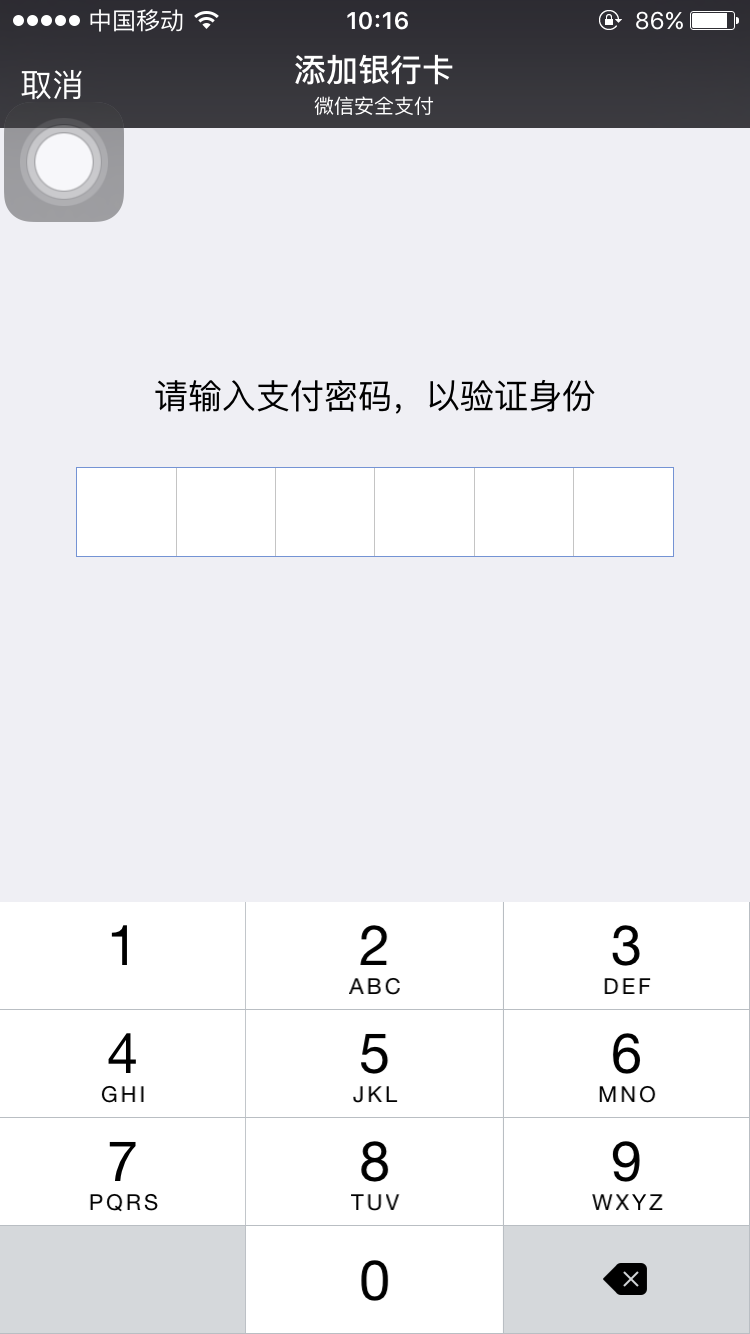Enter digit 7 PQRS
This screenshot has width=750, height=1334.
tap(122, 1172)
